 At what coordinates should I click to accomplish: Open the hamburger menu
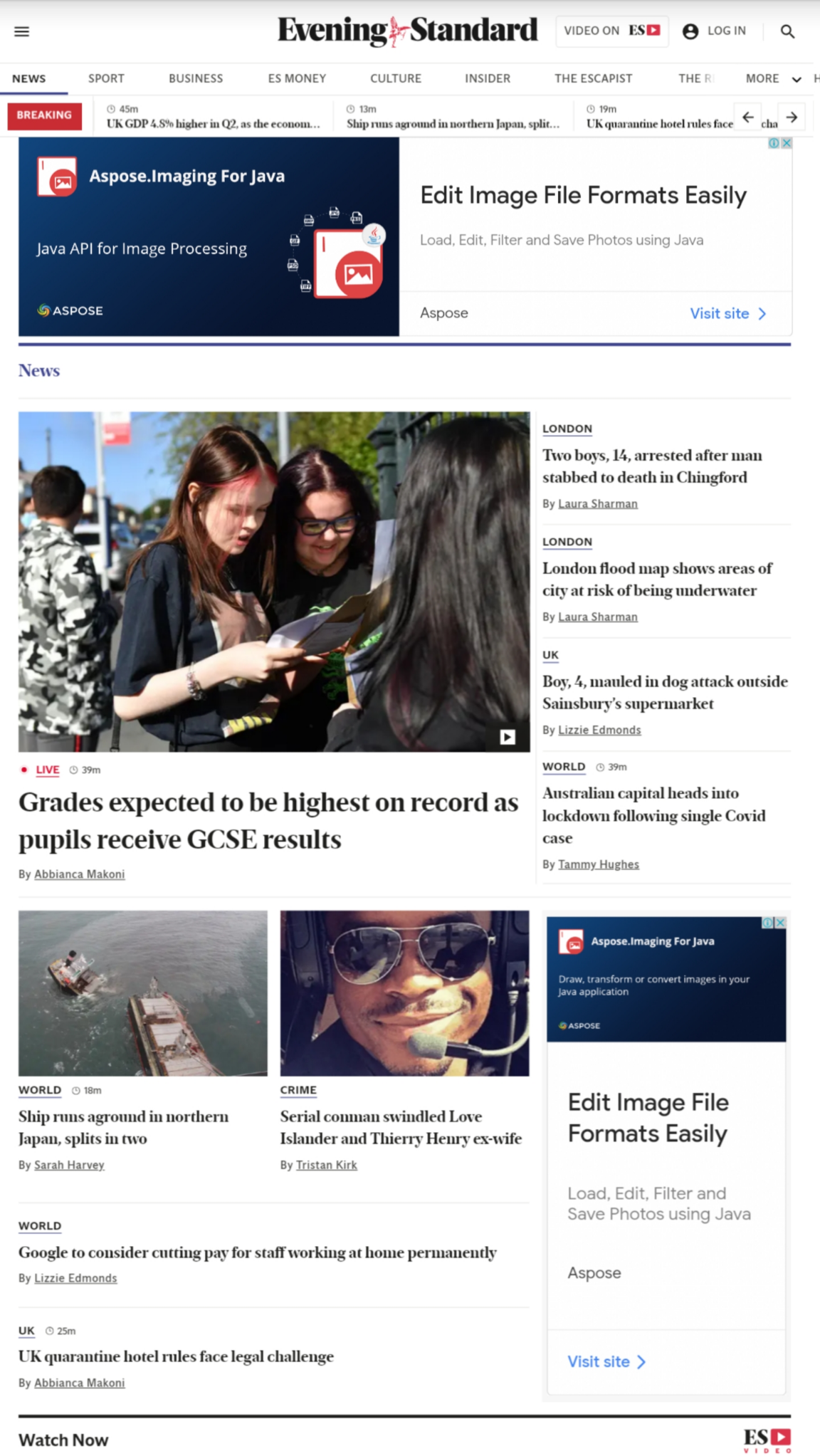[x=22, y=31]
